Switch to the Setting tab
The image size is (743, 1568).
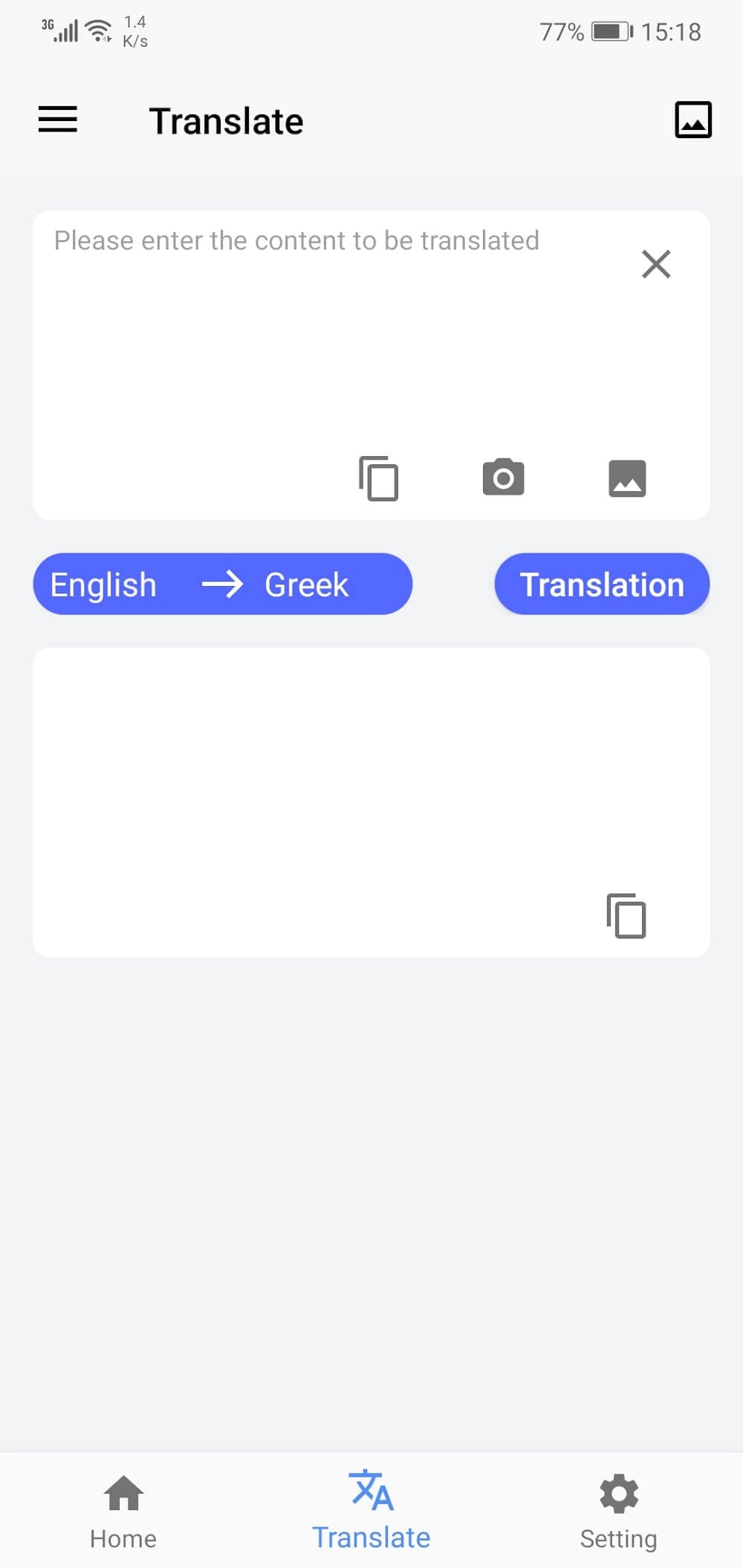click(x=618, y=1511)
